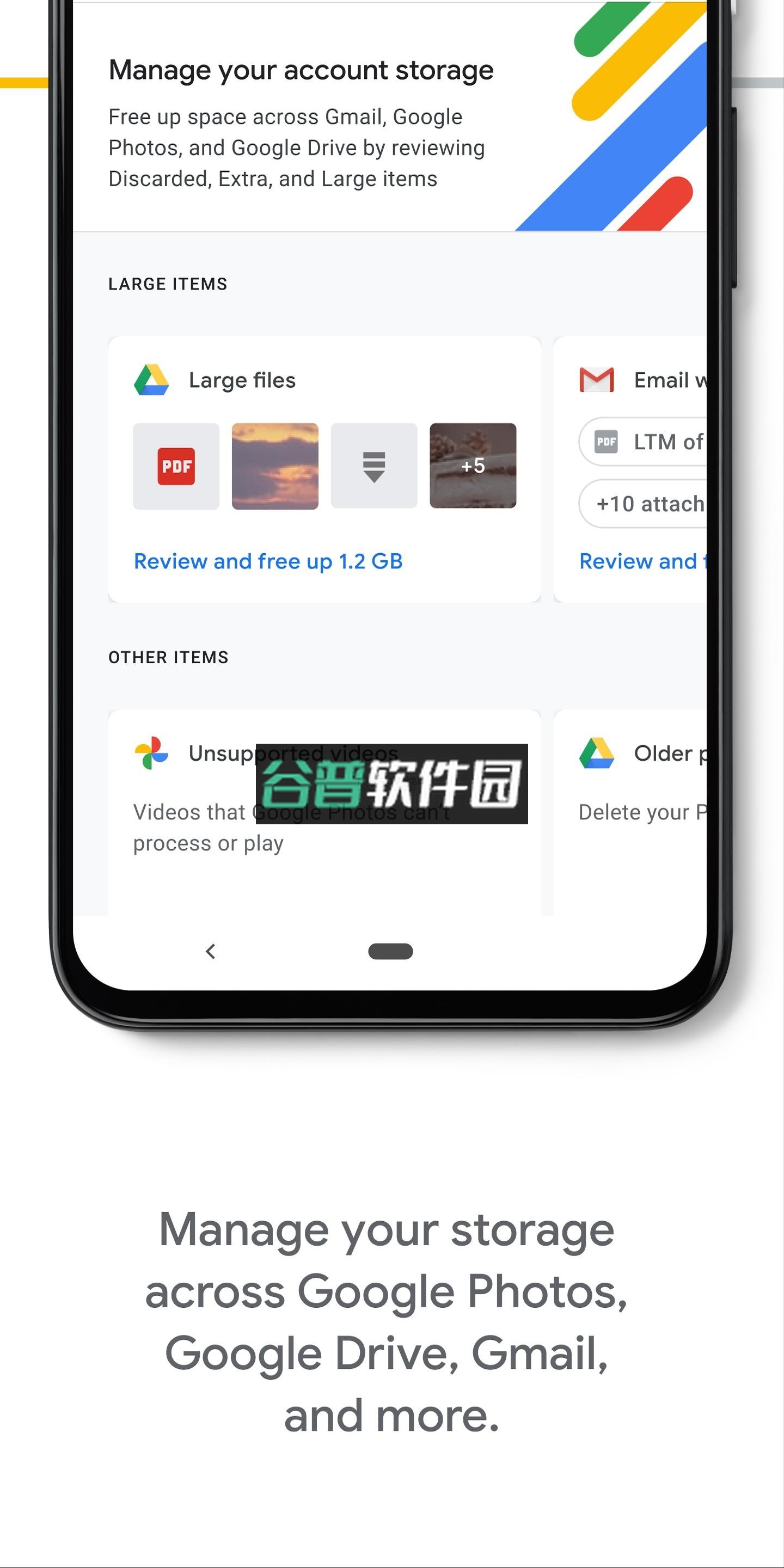Expand the +5 thumbnail to see more files
This screenshot has width=784, height=1568.
[473, 465]
